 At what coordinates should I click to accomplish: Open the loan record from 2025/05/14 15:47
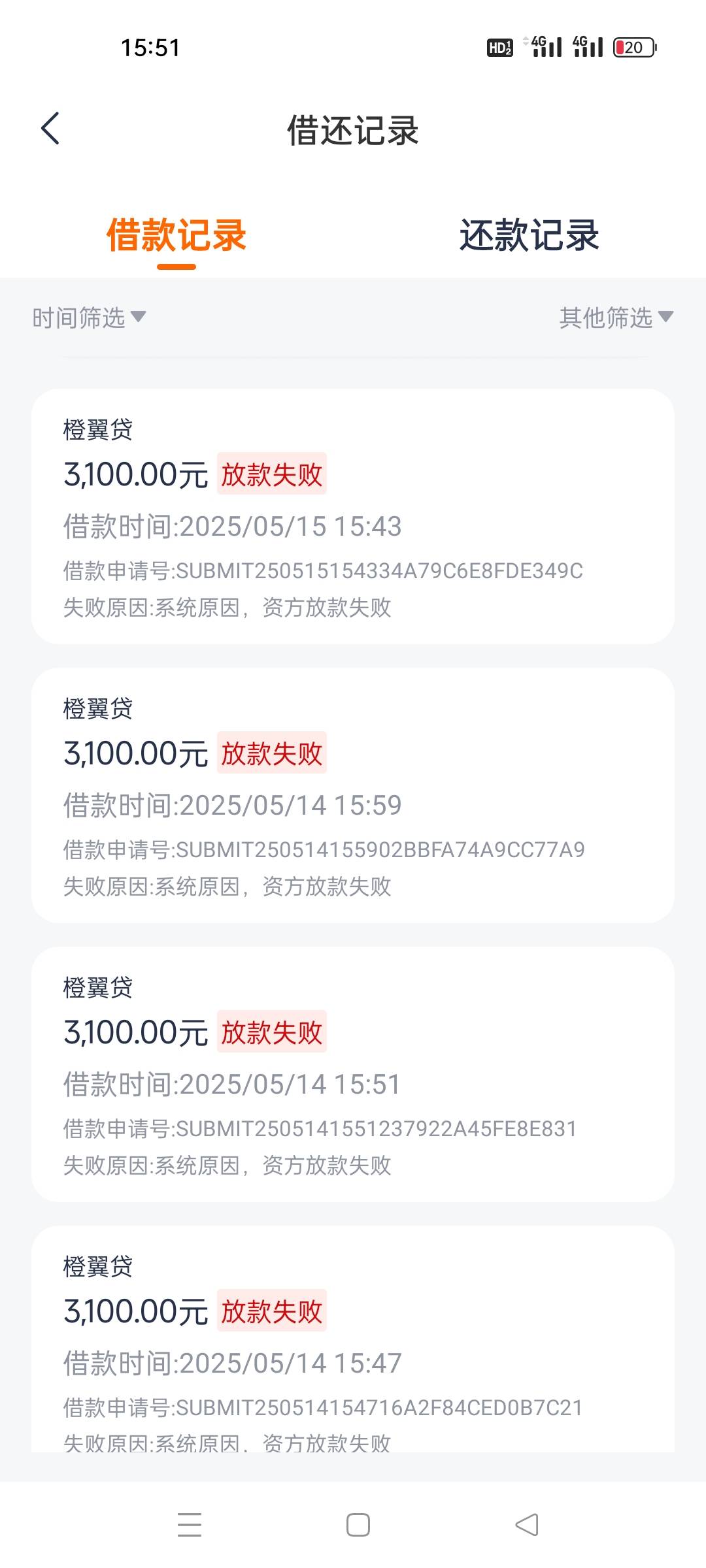pos(353,1339)
